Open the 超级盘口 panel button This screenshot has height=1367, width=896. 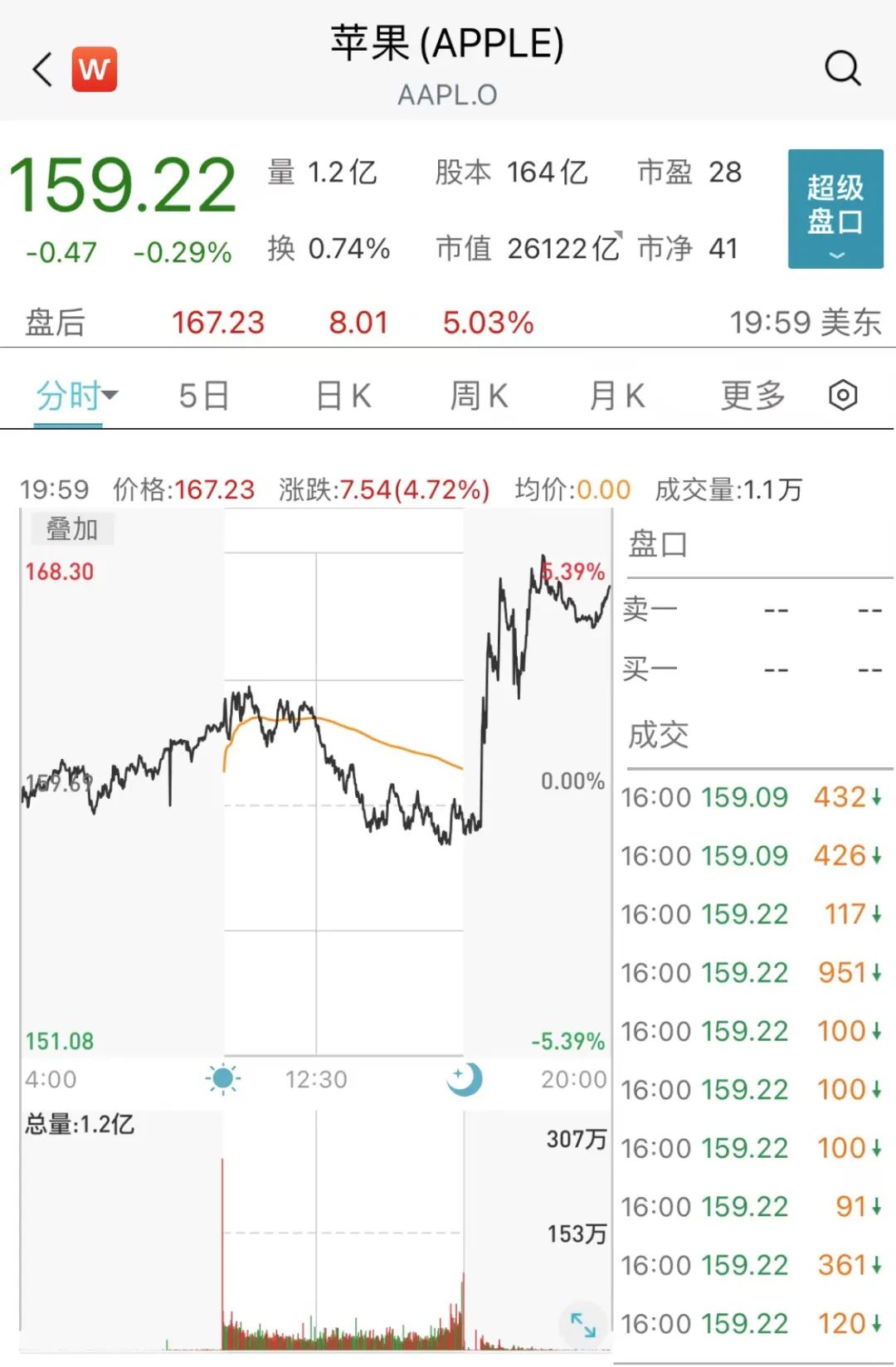835,203
